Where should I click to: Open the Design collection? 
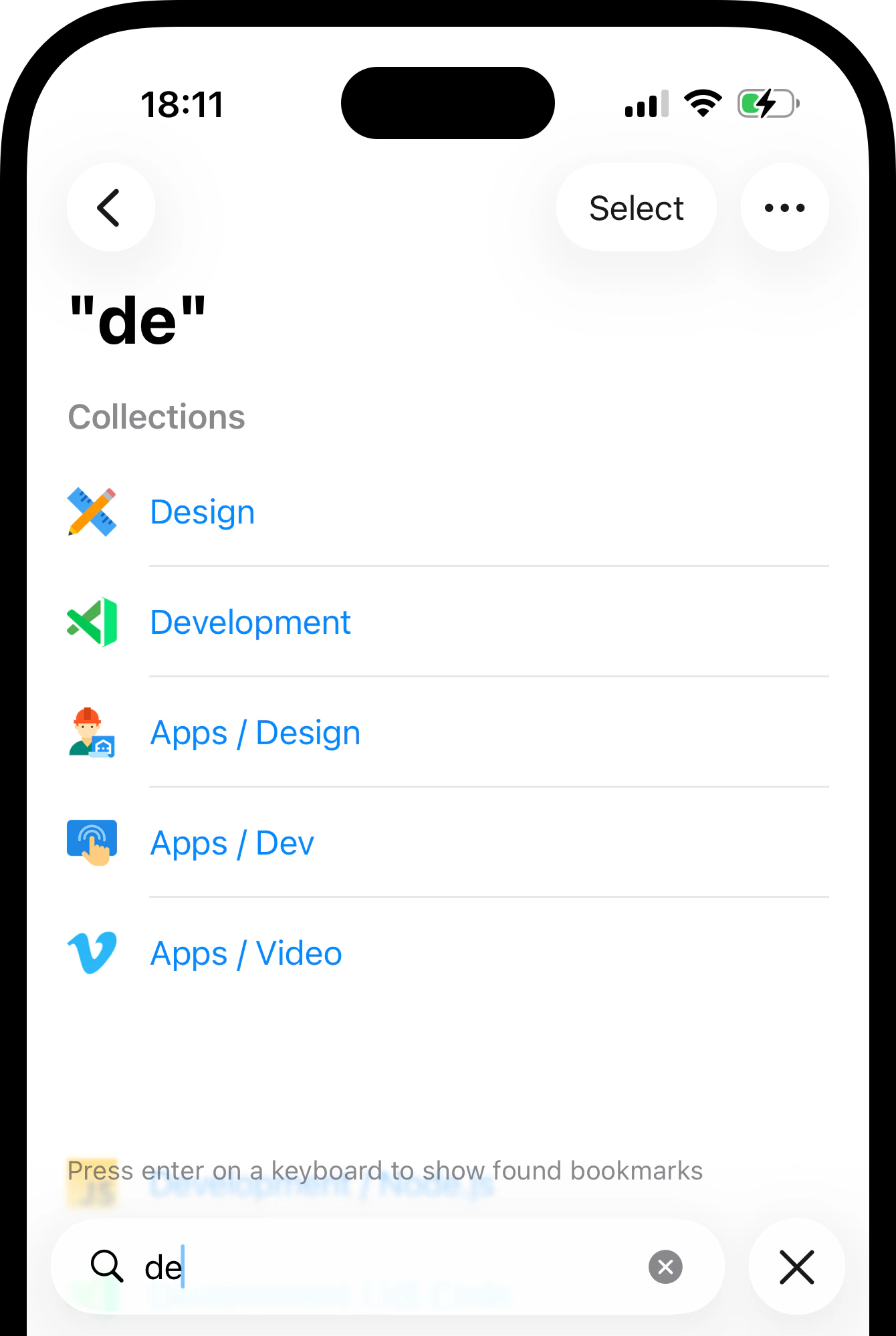[x=203, y=512]
